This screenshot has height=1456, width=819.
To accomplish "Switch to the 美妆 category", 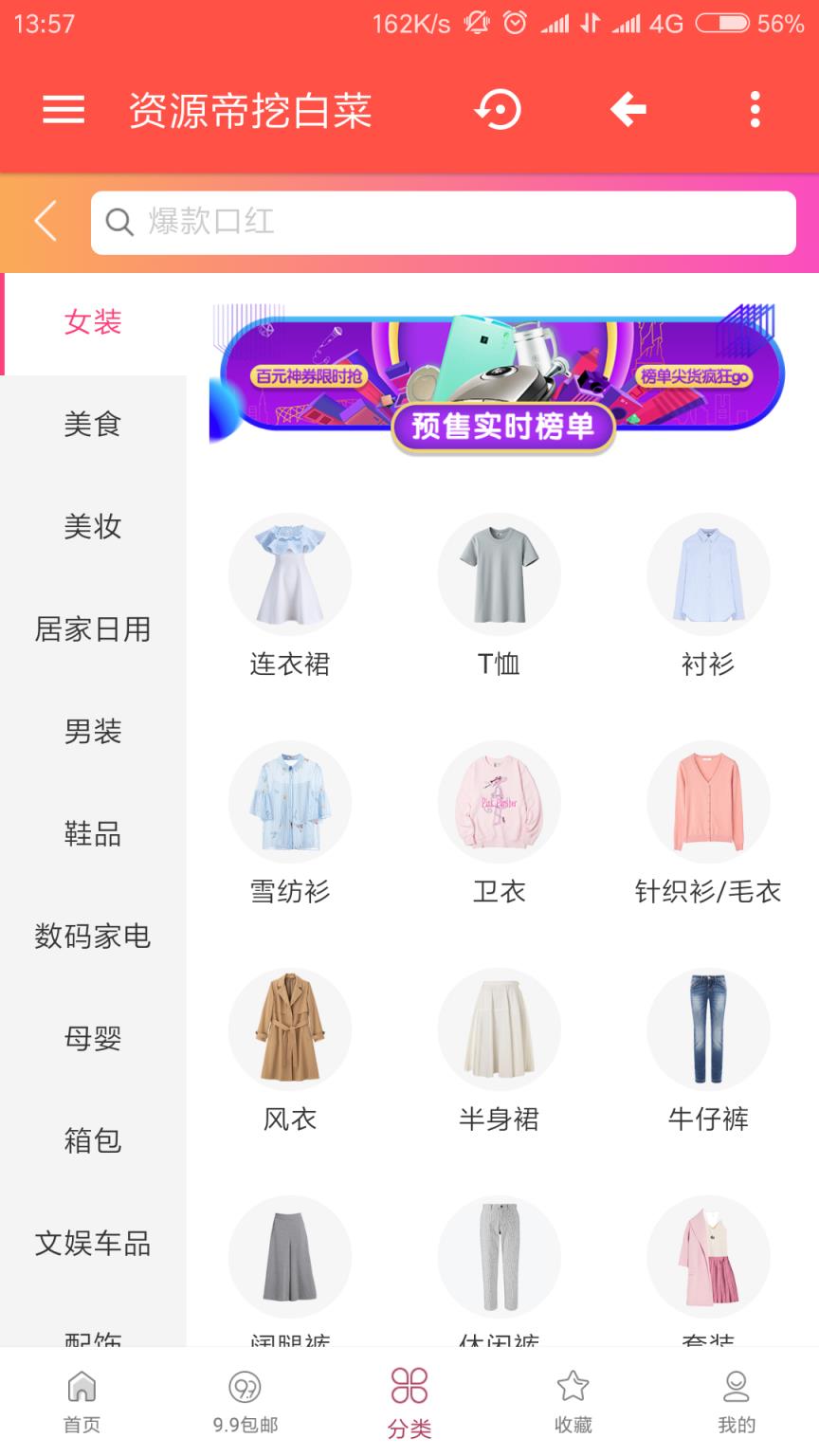I will 93,527.
